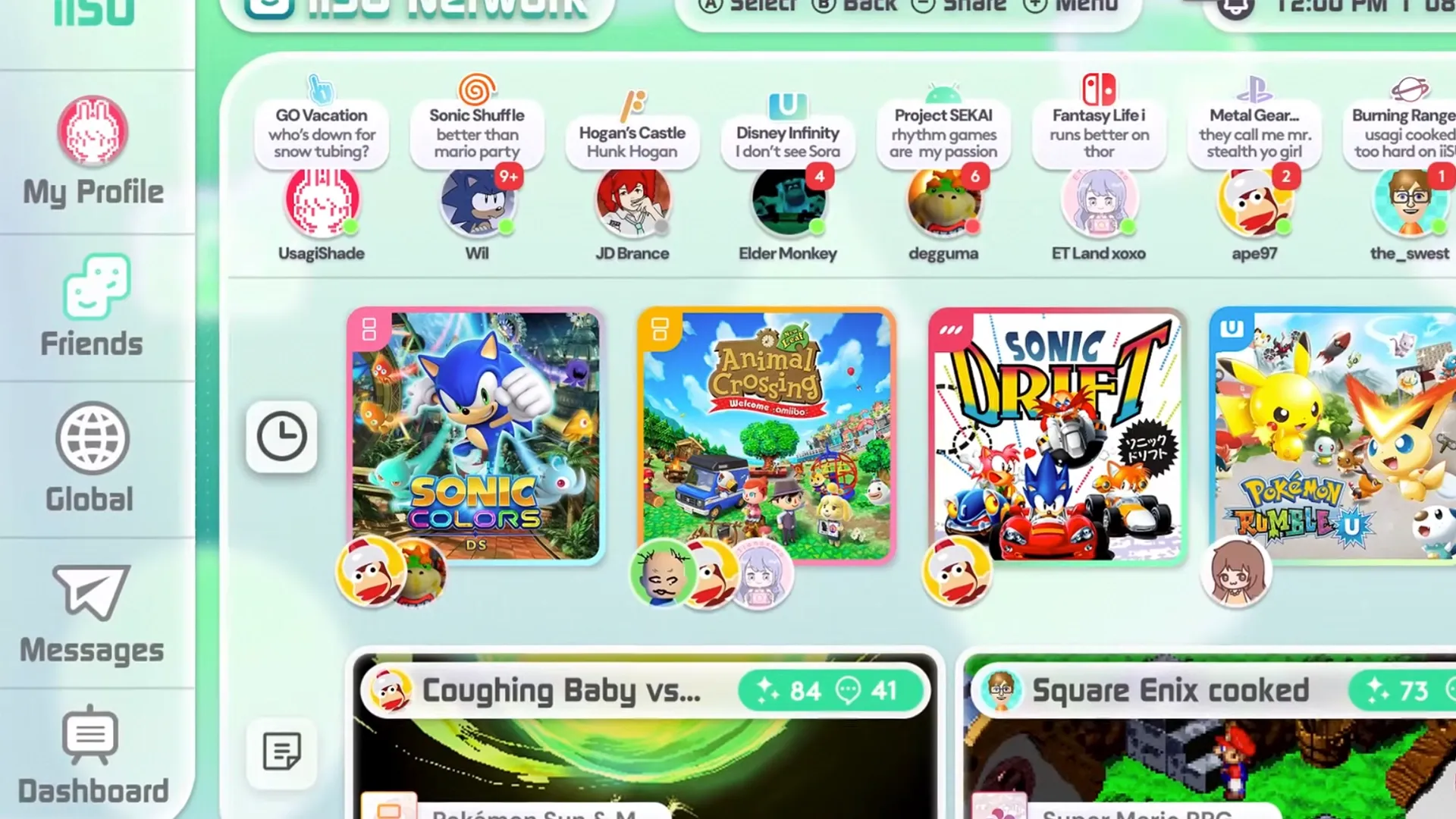The width and height of the screenshot is (1456, 819).
Task: Open the My Profile tab
Action: tap(94, 152)
